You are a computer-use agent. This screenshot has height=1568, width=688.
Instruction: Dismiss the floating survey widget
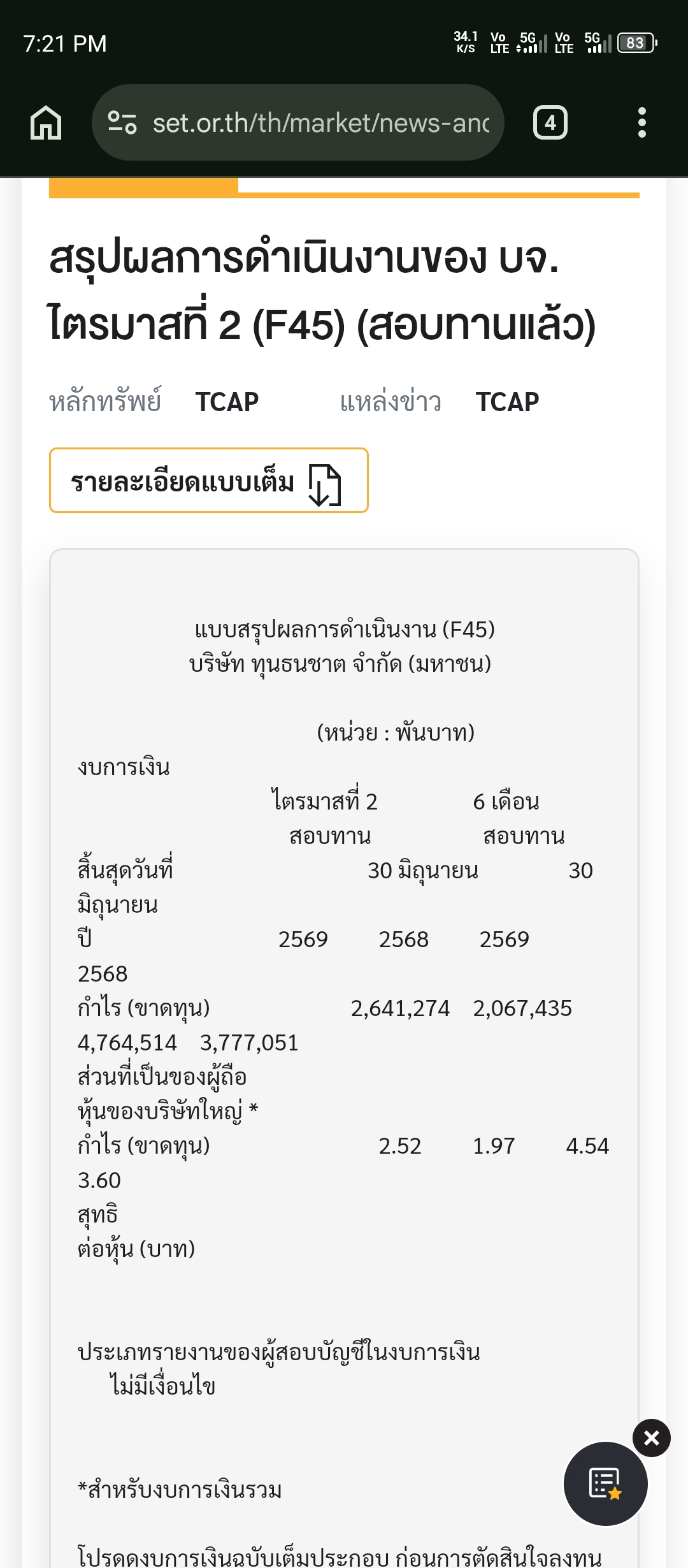[651, 1438]
